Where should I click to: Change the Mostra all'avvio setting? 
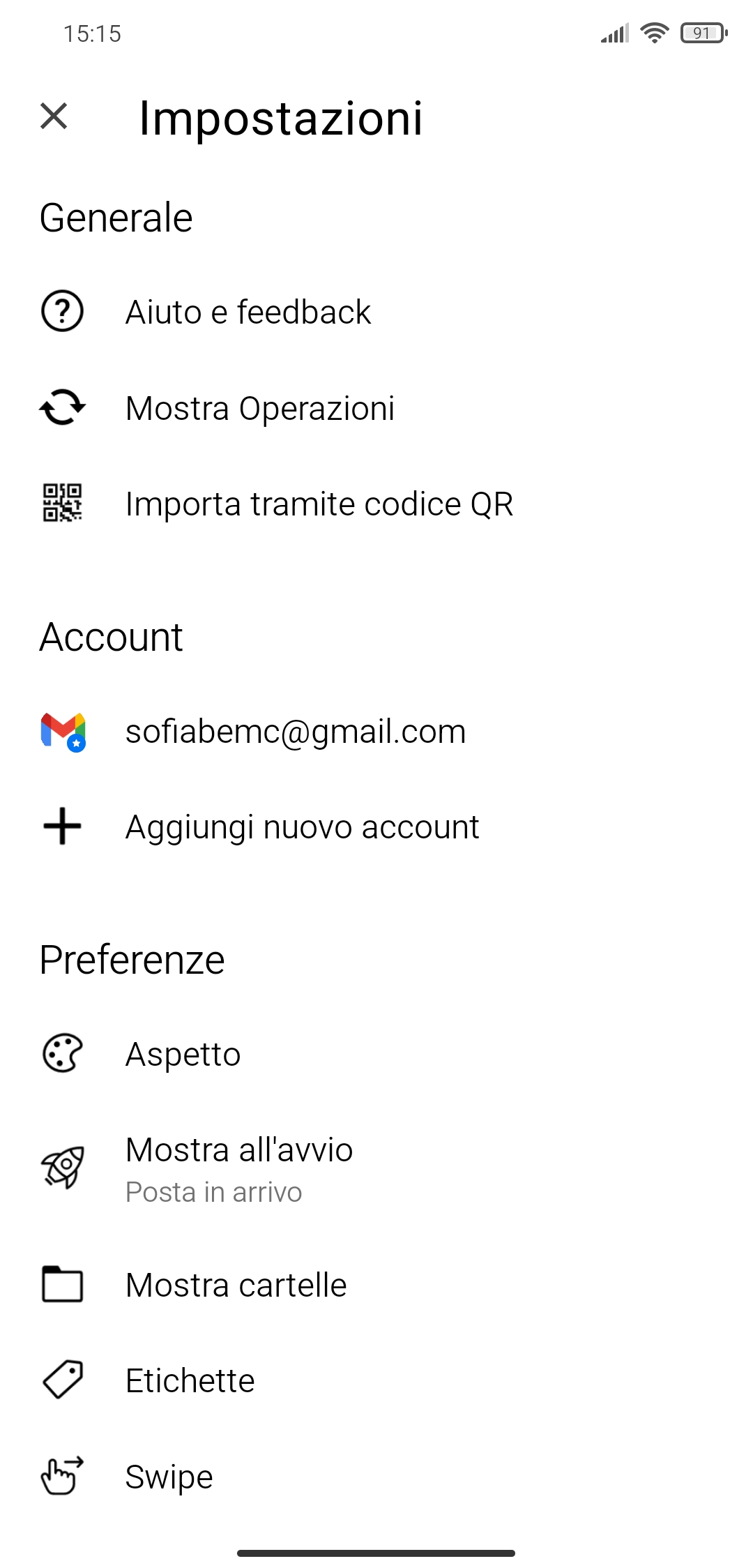(376, 1169)
